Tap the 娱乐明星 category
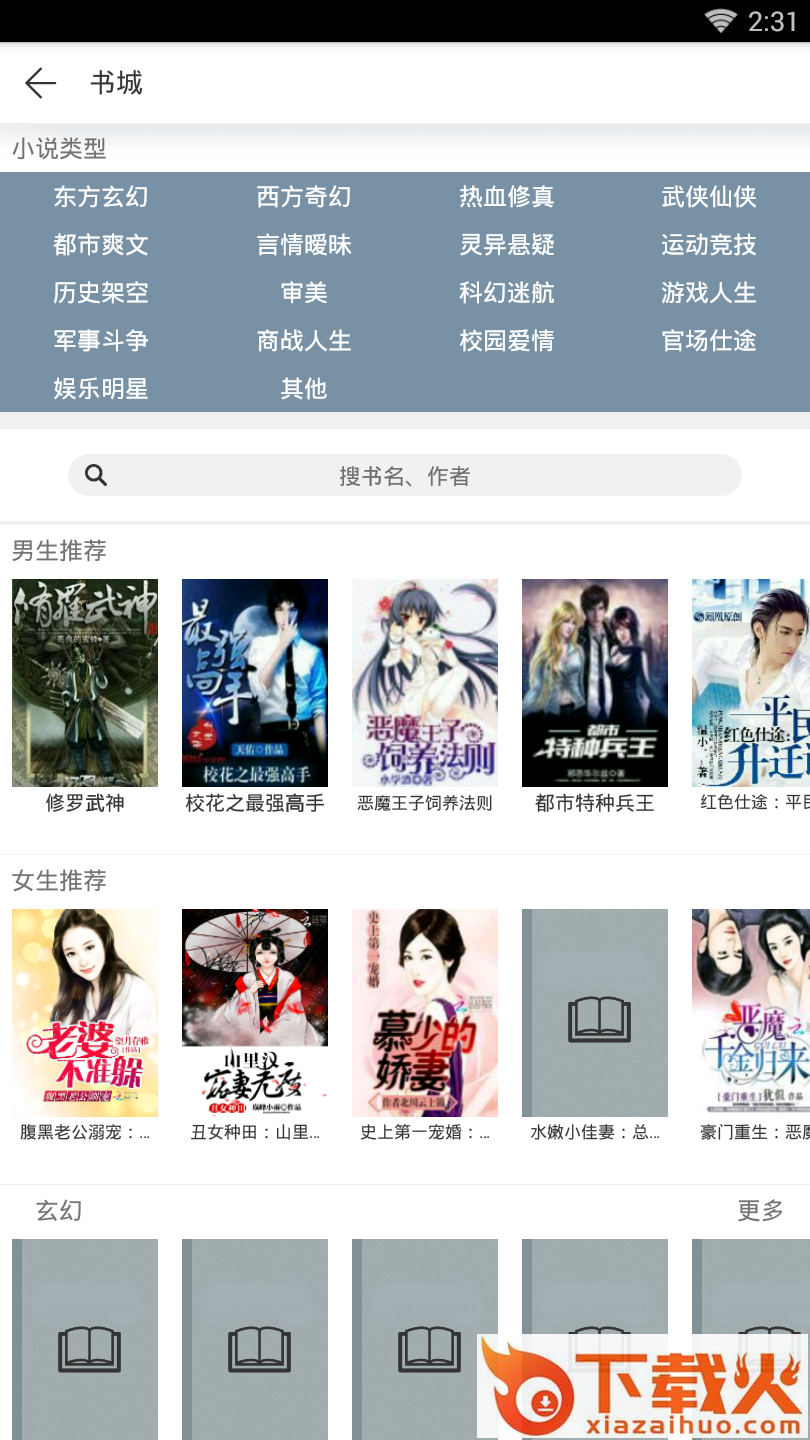 tap(101, 389)
